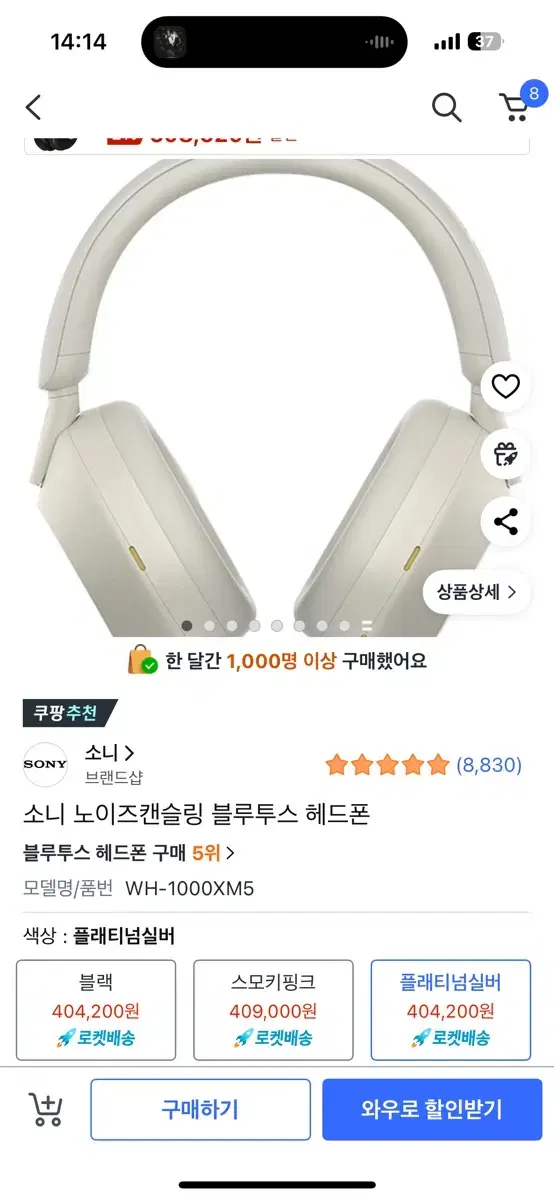Tap 와우로 할인받기 button
The width and height of the screenshot is (554, 1200).
(x=432, y=1109)
